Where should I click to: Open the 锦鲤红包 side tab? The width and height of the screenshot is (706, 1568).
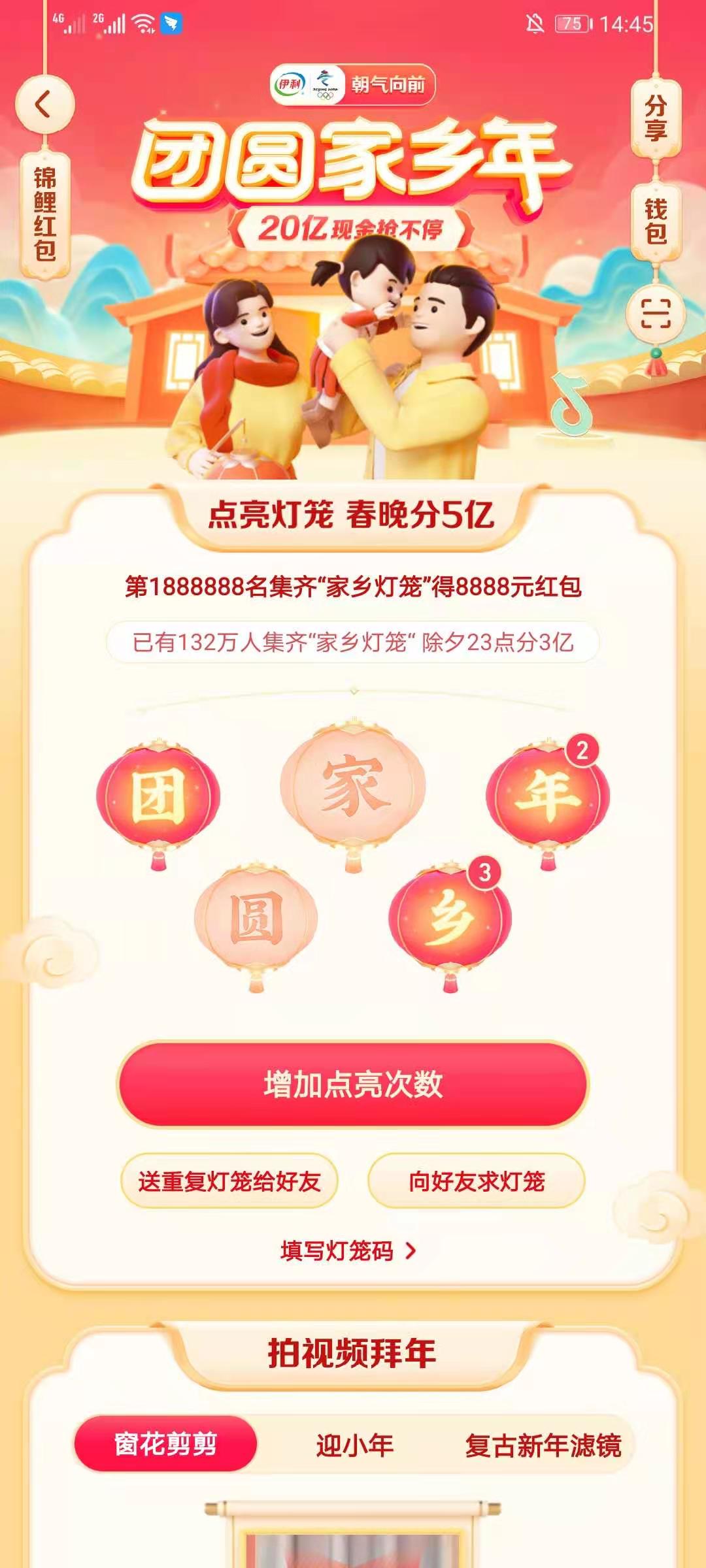44,214
